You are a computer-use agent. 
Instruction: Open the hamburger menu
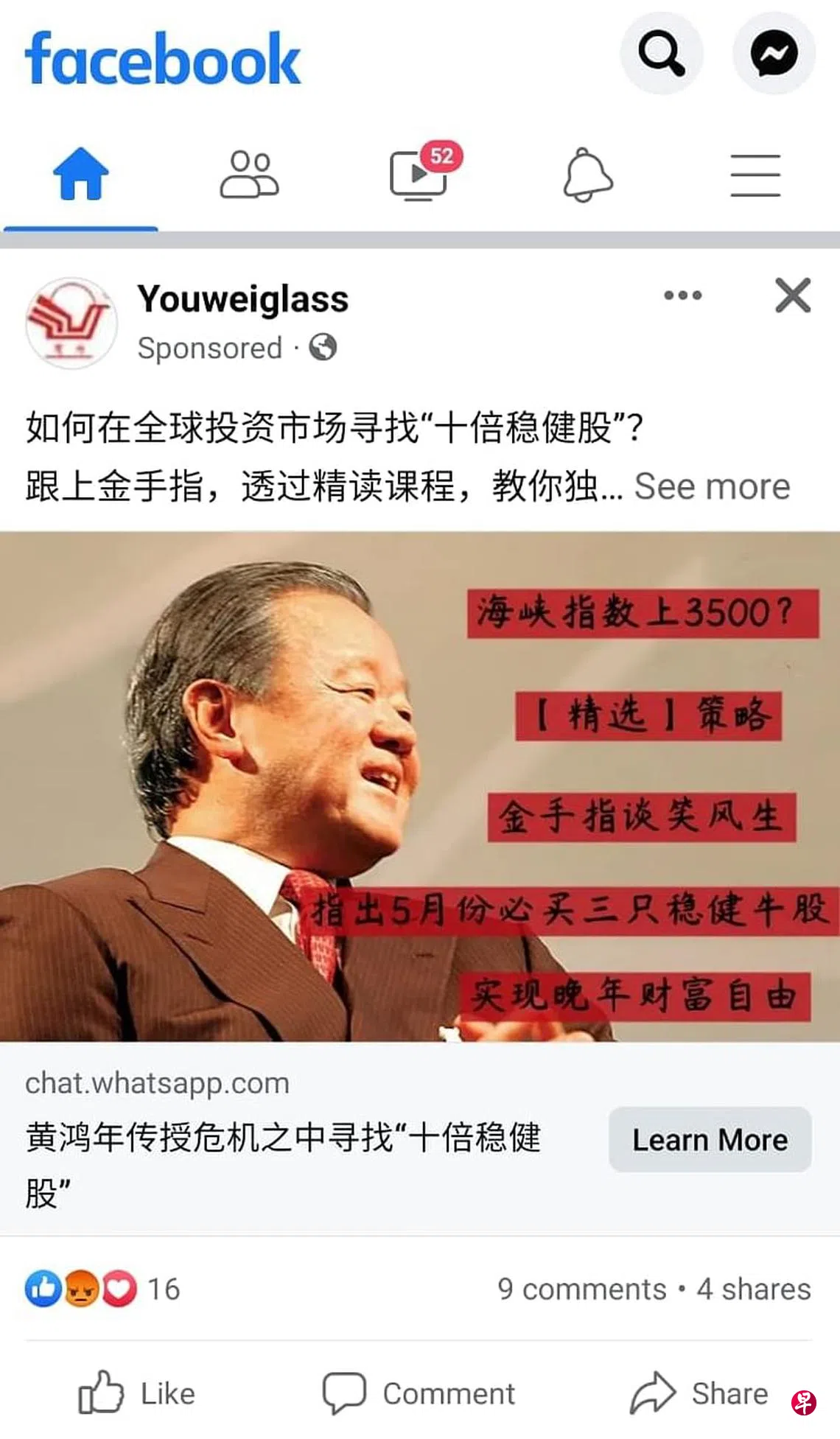755,175
